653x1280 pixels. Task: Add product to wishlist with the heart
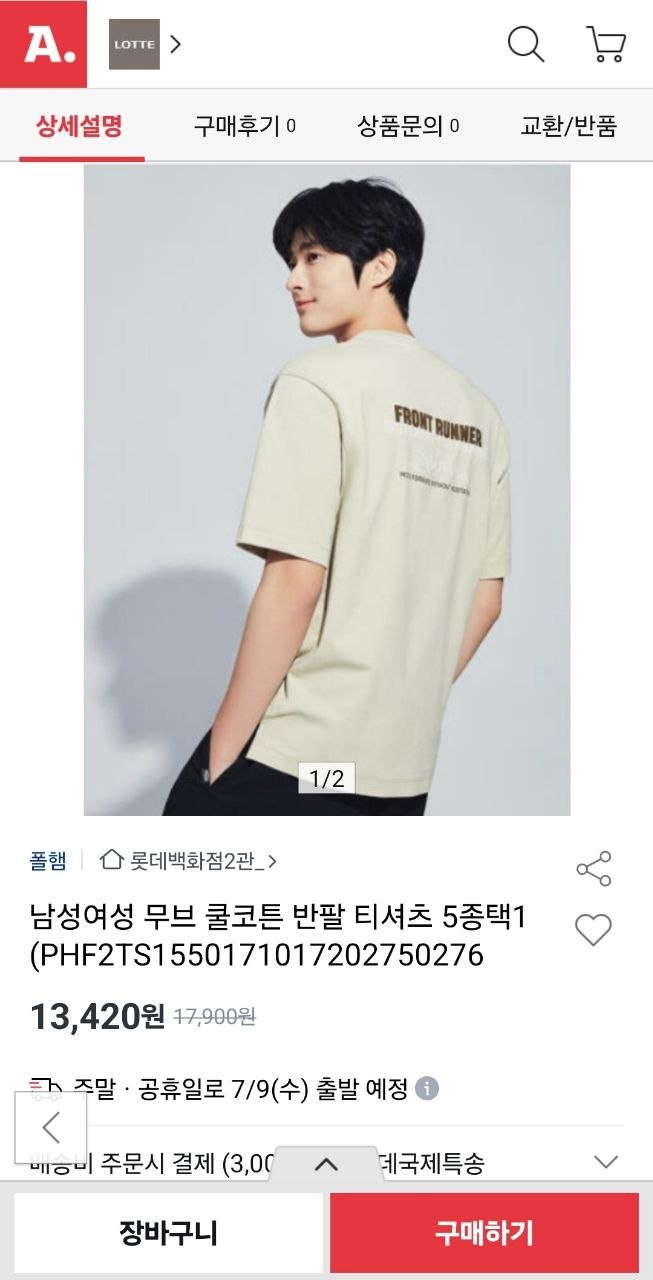click(593, 930)
